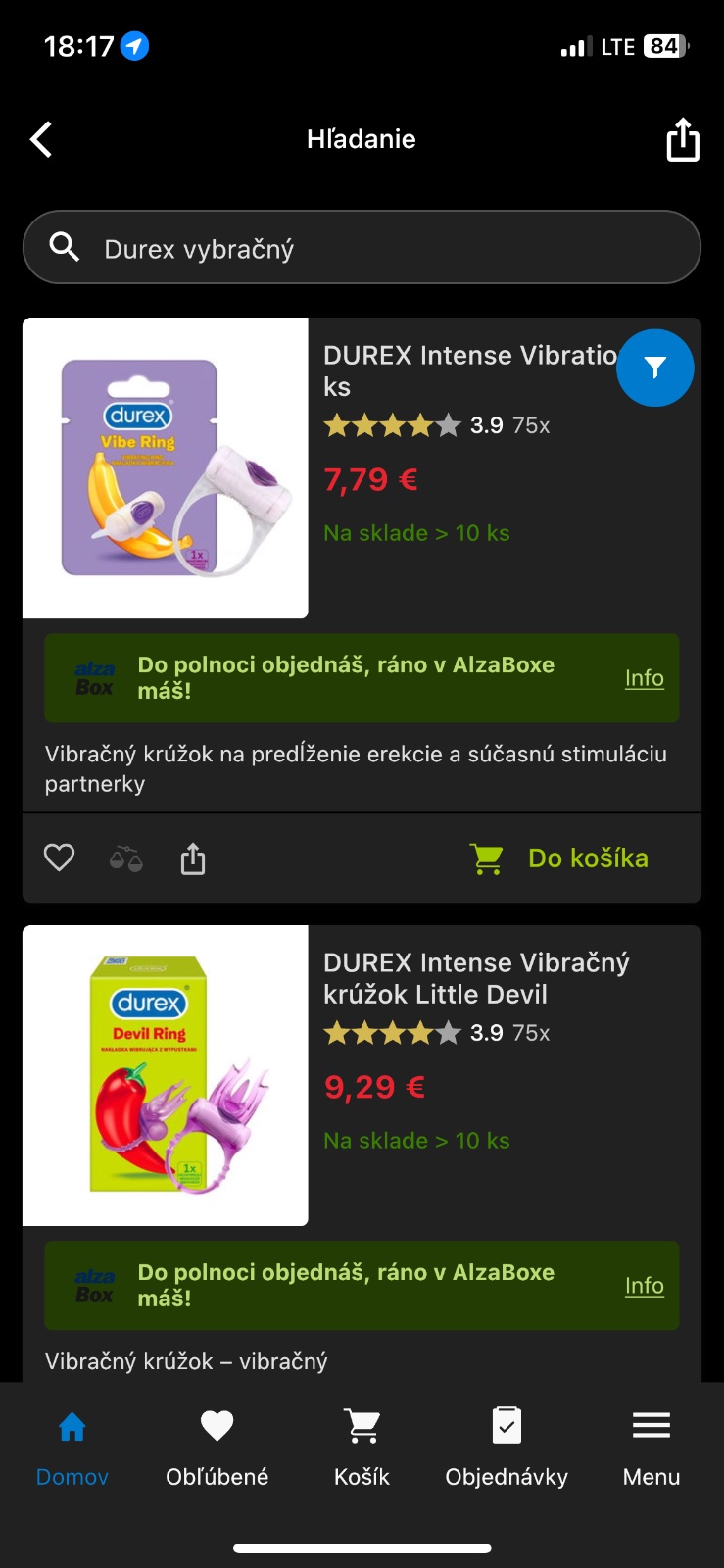Open Info link for Little Devil AlzaBox
724x1568 pixels.
[644, 1286]
